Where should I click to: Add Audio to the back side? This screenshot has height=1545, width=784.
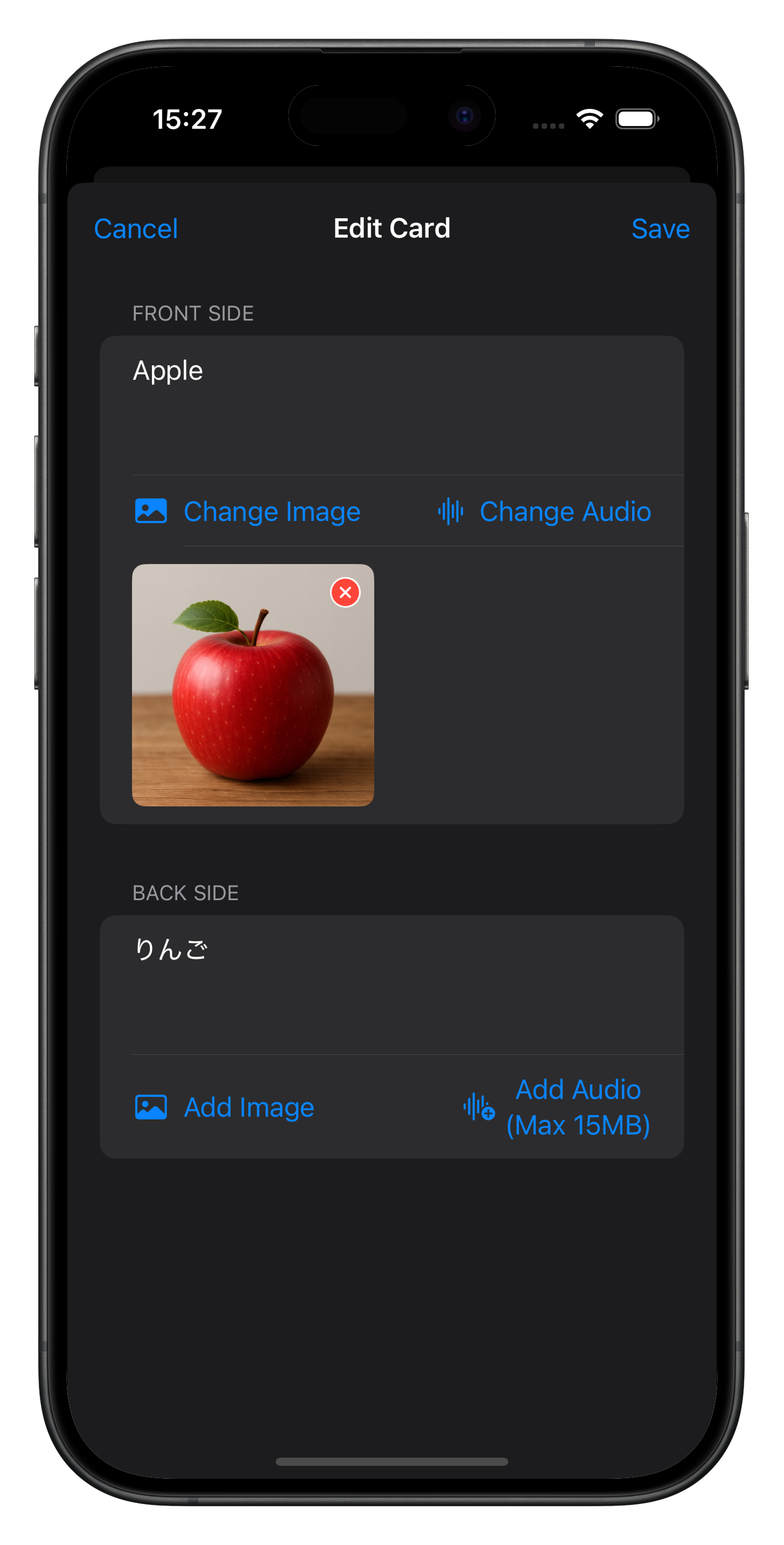pos(557,1107)
